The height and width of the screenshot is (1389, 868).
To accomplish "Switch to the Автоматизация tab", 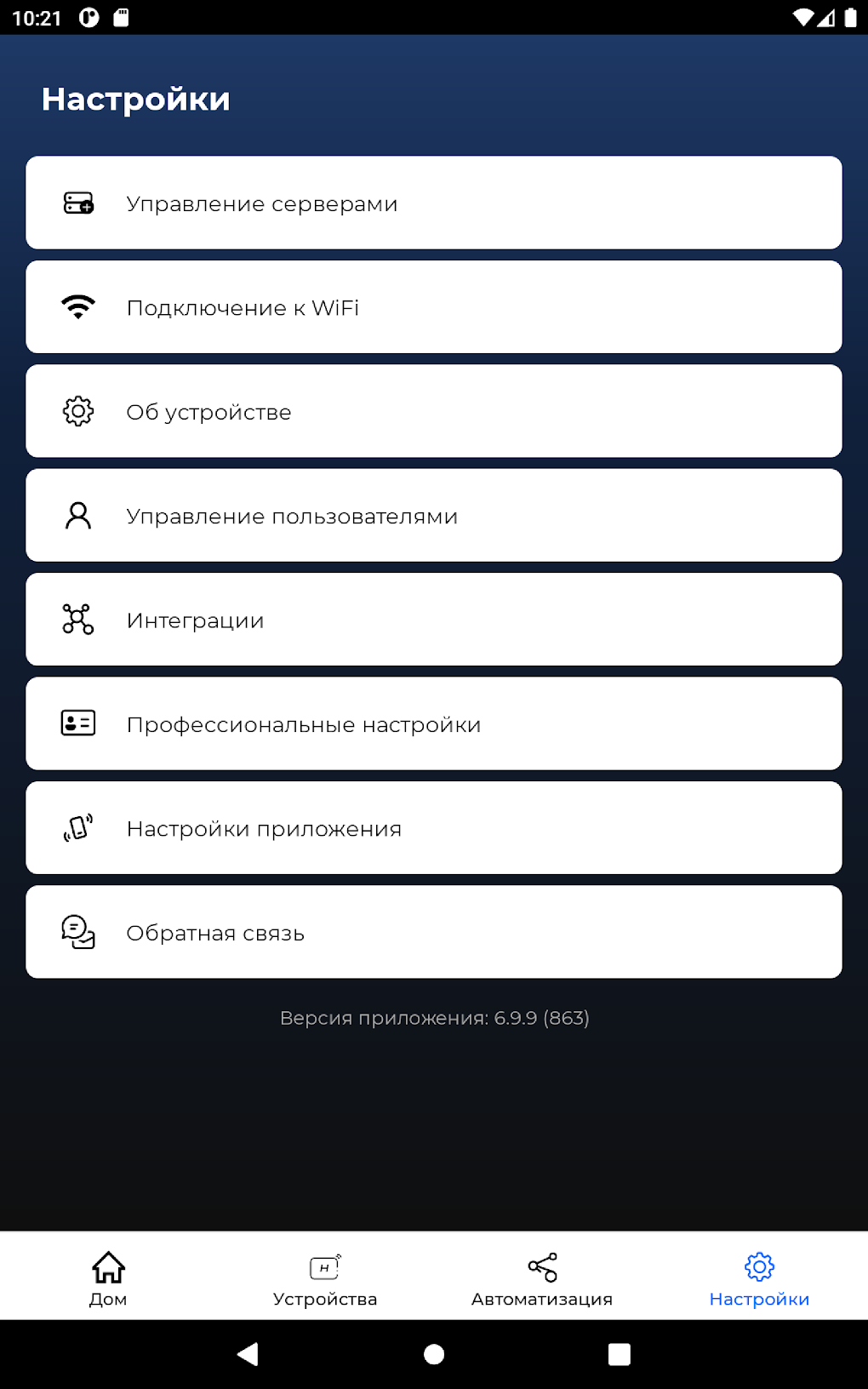I will (542, 1278).
